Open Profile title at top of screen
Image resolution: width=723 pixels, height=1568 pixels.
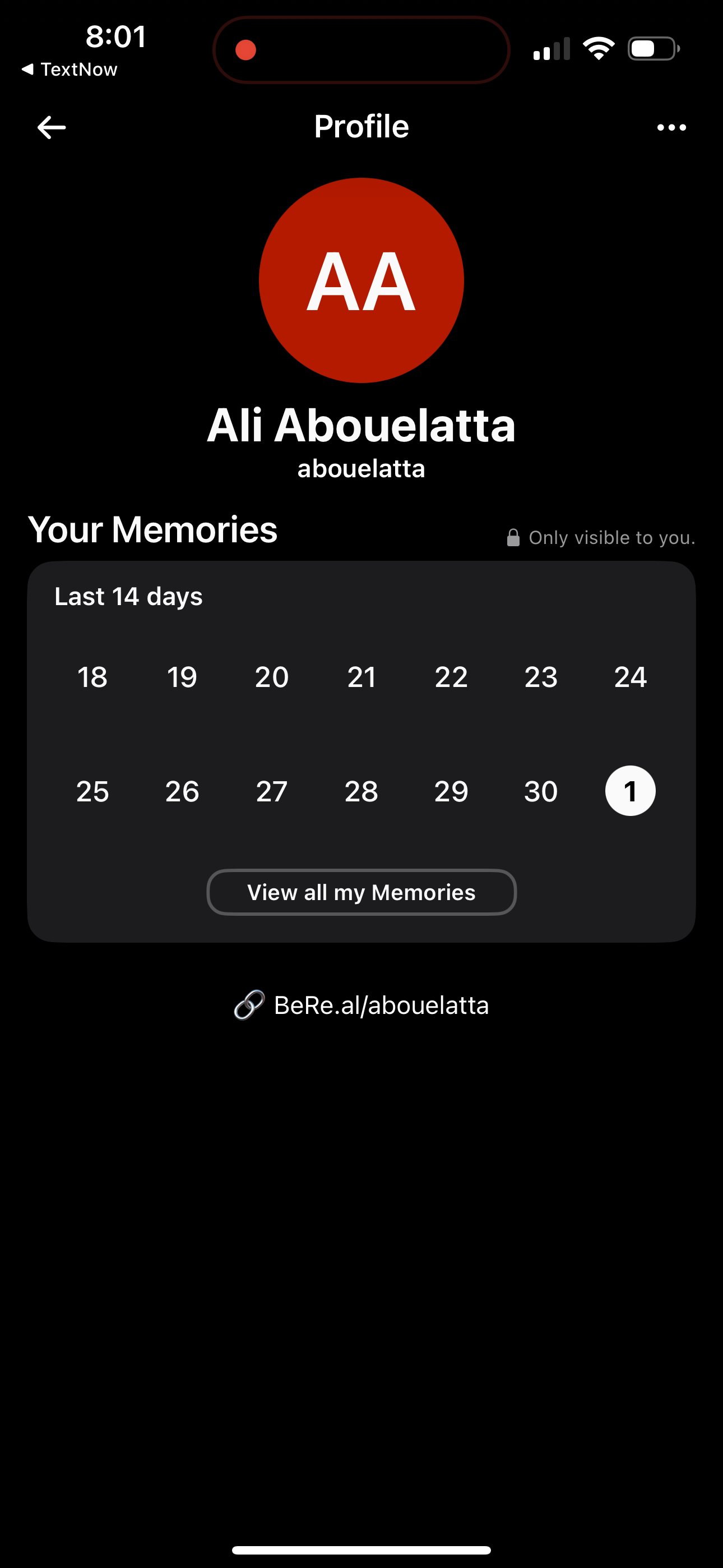tap(361, 127)
